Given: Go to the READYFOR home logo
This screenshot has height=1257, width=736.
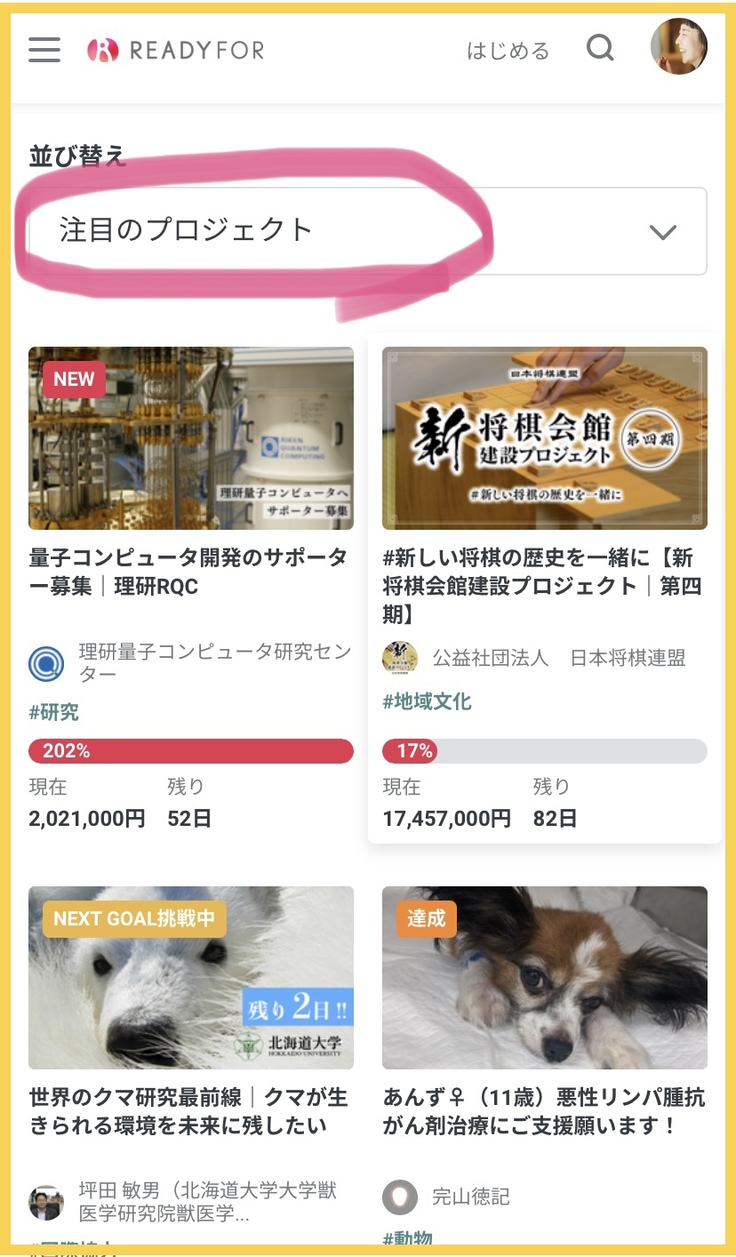Looking at the screenshot, I should pyautogui.click(x=176, y=49).
